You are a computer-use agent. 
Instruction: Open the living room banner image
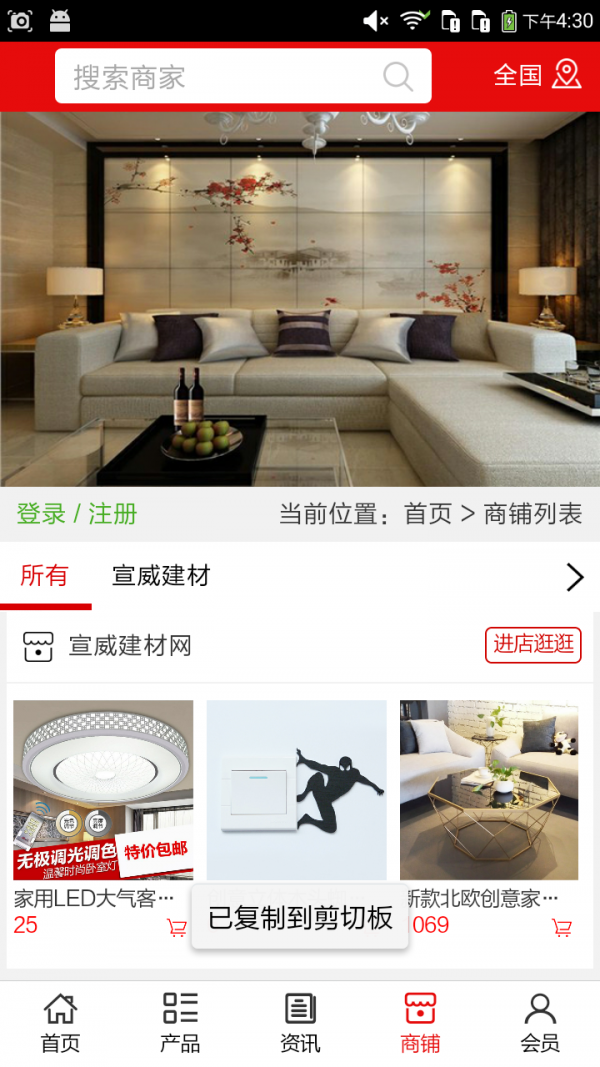point(300,298)
